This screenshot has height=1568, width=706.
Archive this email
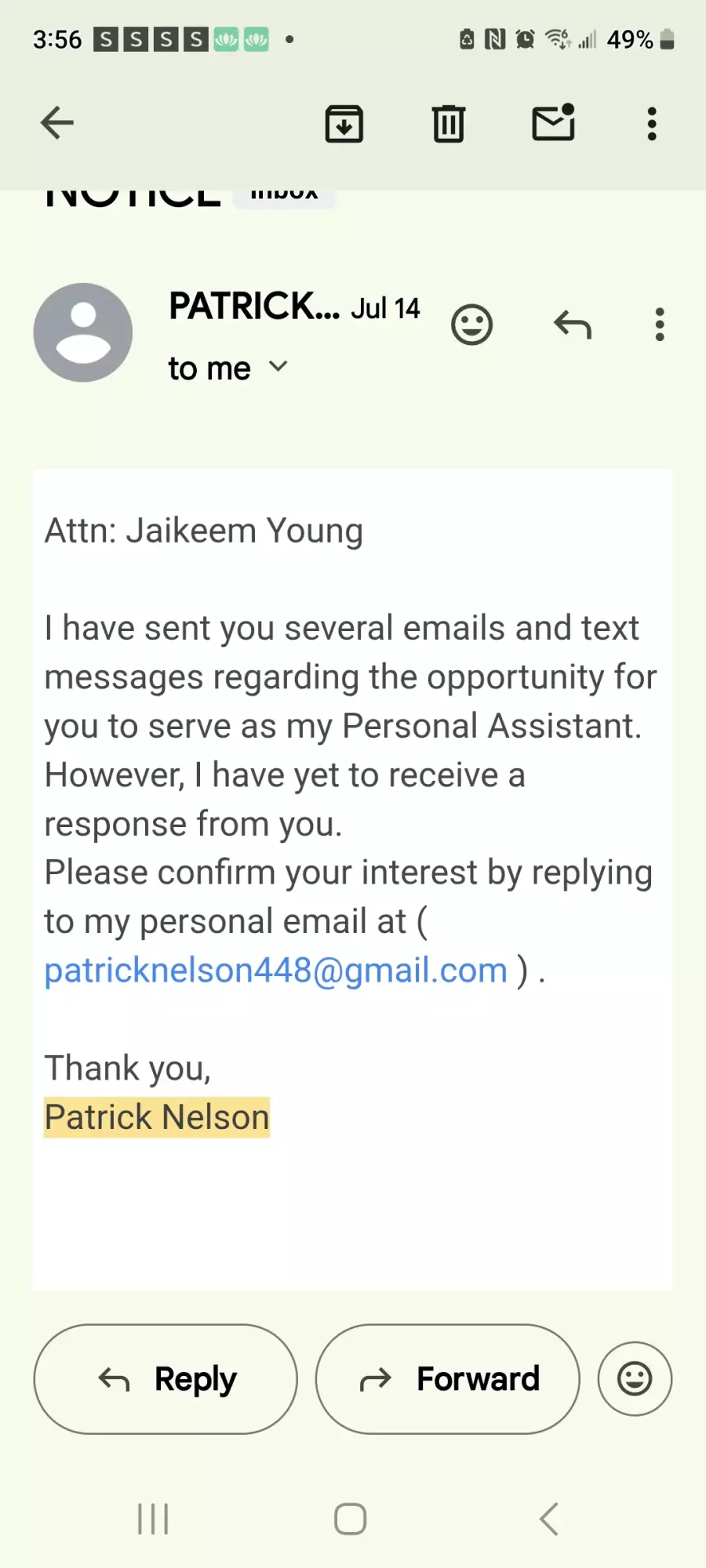pos(344,124)
